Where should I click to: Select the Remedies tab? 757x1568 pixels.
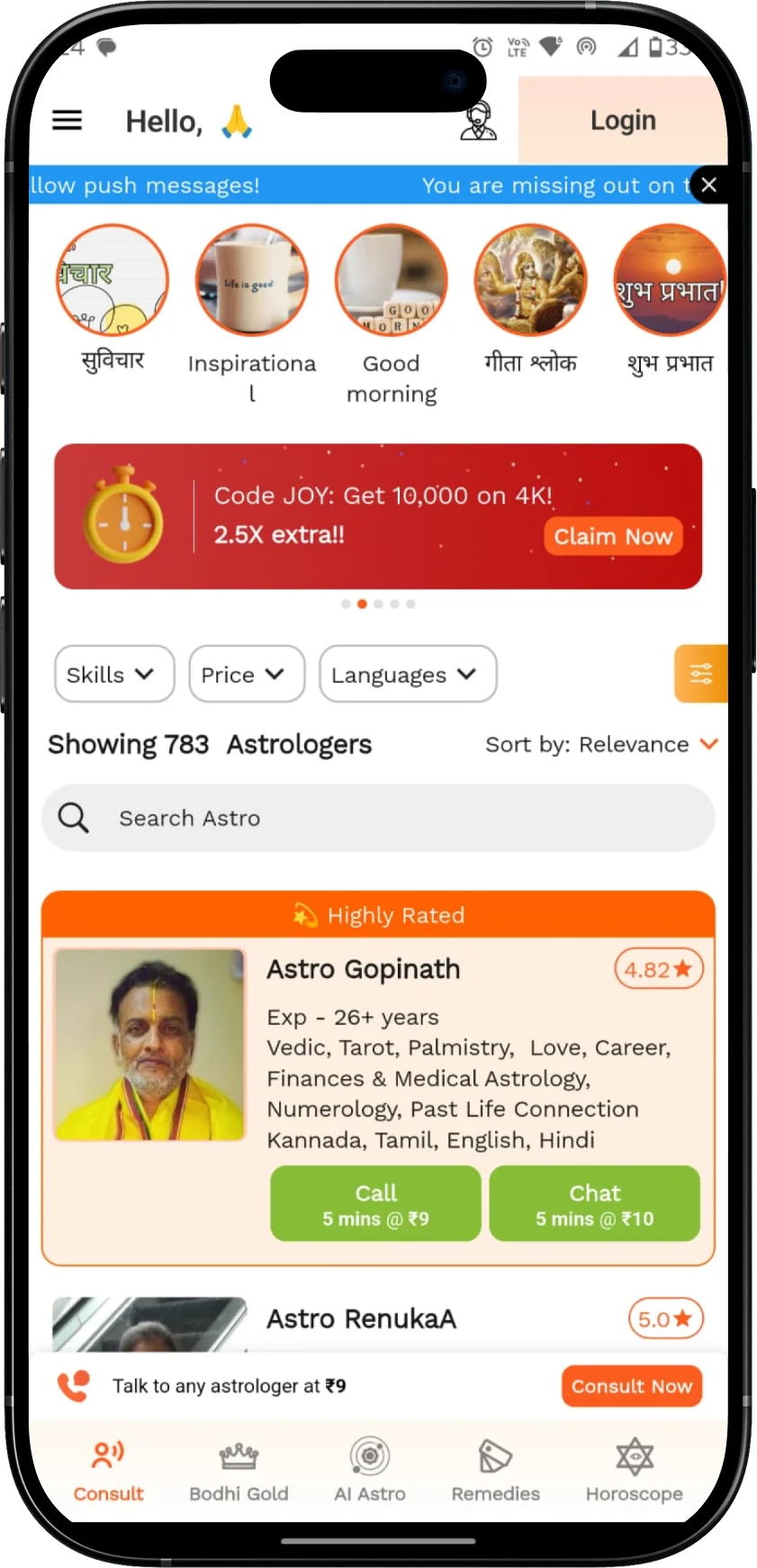tap(495, 1472)
